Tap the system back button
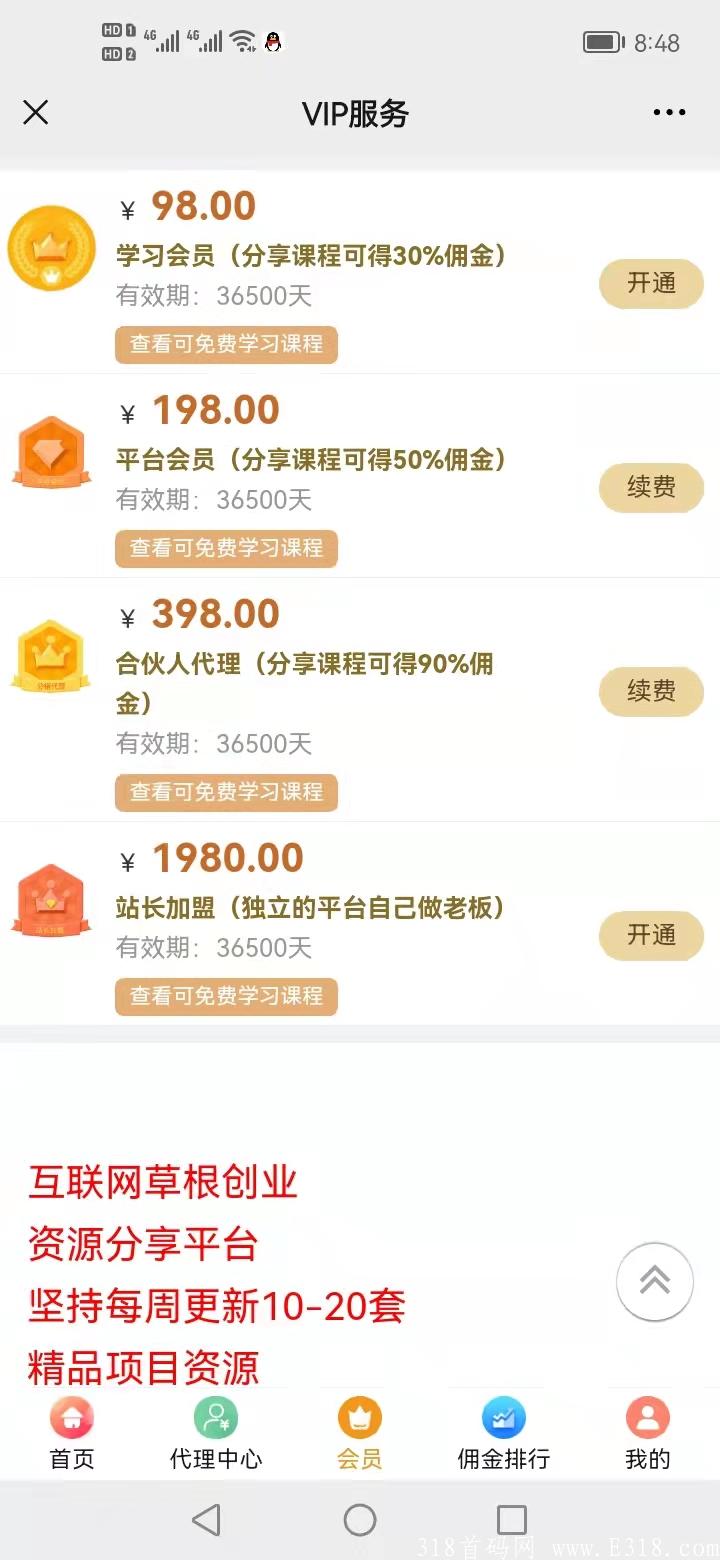This screenshot has width=720, height=1560. click(x=206, y=1520)
